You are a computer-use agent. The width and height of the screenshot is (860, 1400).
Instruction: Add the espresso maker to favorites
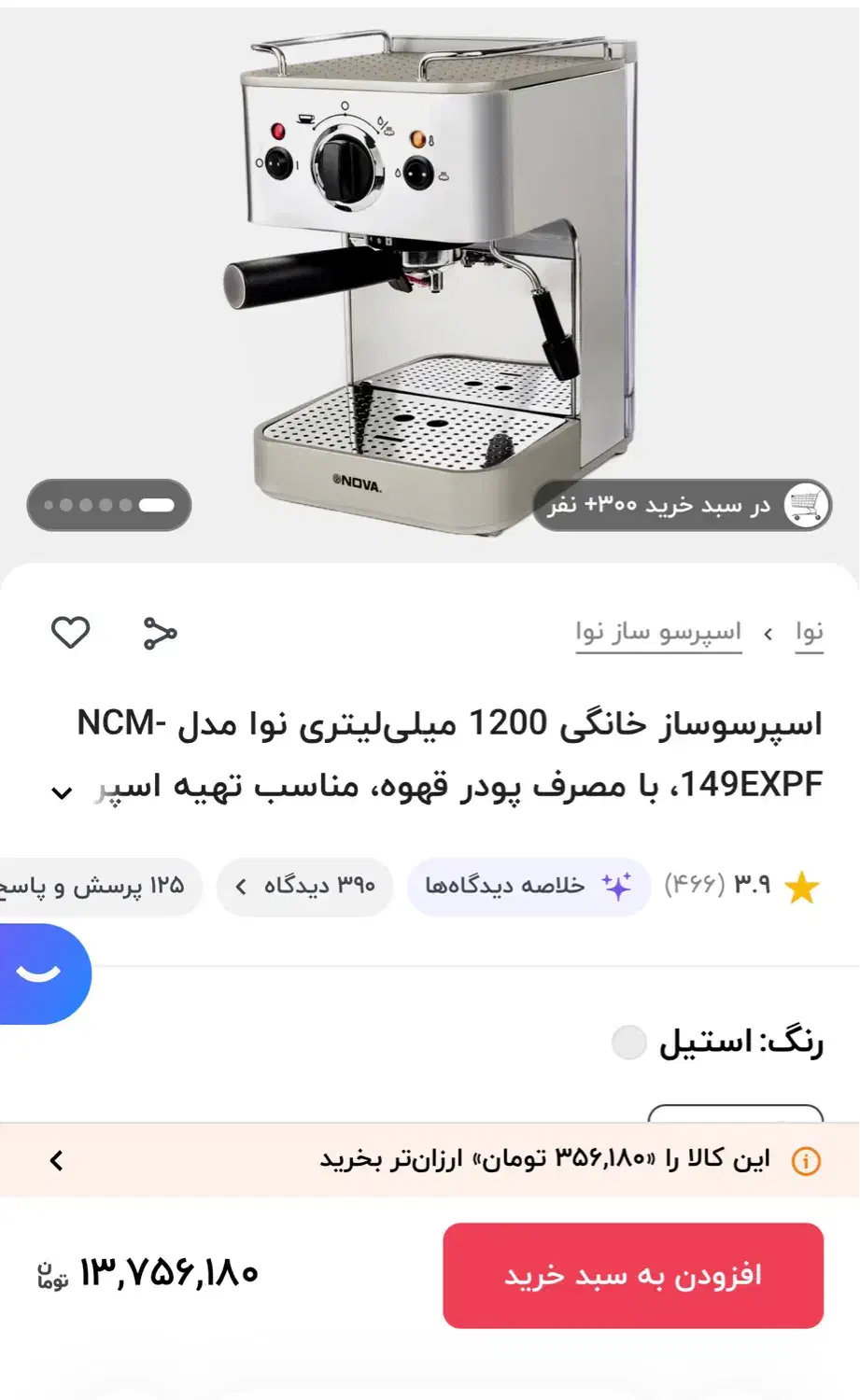click(x=70, y=633)
